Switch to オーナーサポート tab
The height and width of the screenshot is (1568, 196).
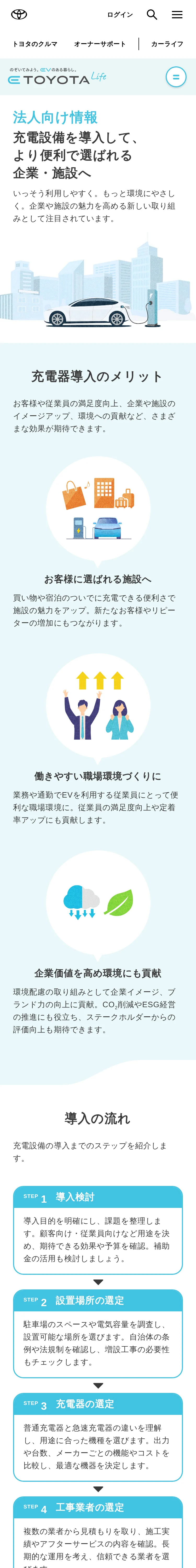tap(100, 44)
